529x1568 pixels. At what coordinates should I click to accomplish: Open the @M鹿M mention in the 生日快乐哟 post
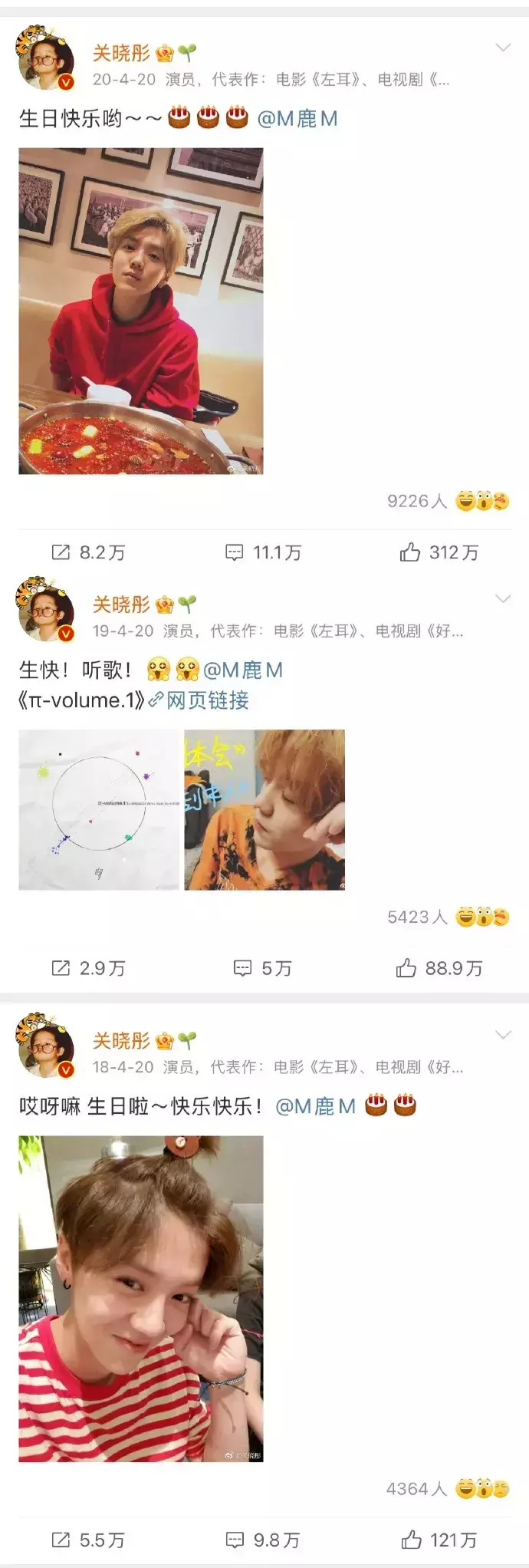click(x=297, y=119)
